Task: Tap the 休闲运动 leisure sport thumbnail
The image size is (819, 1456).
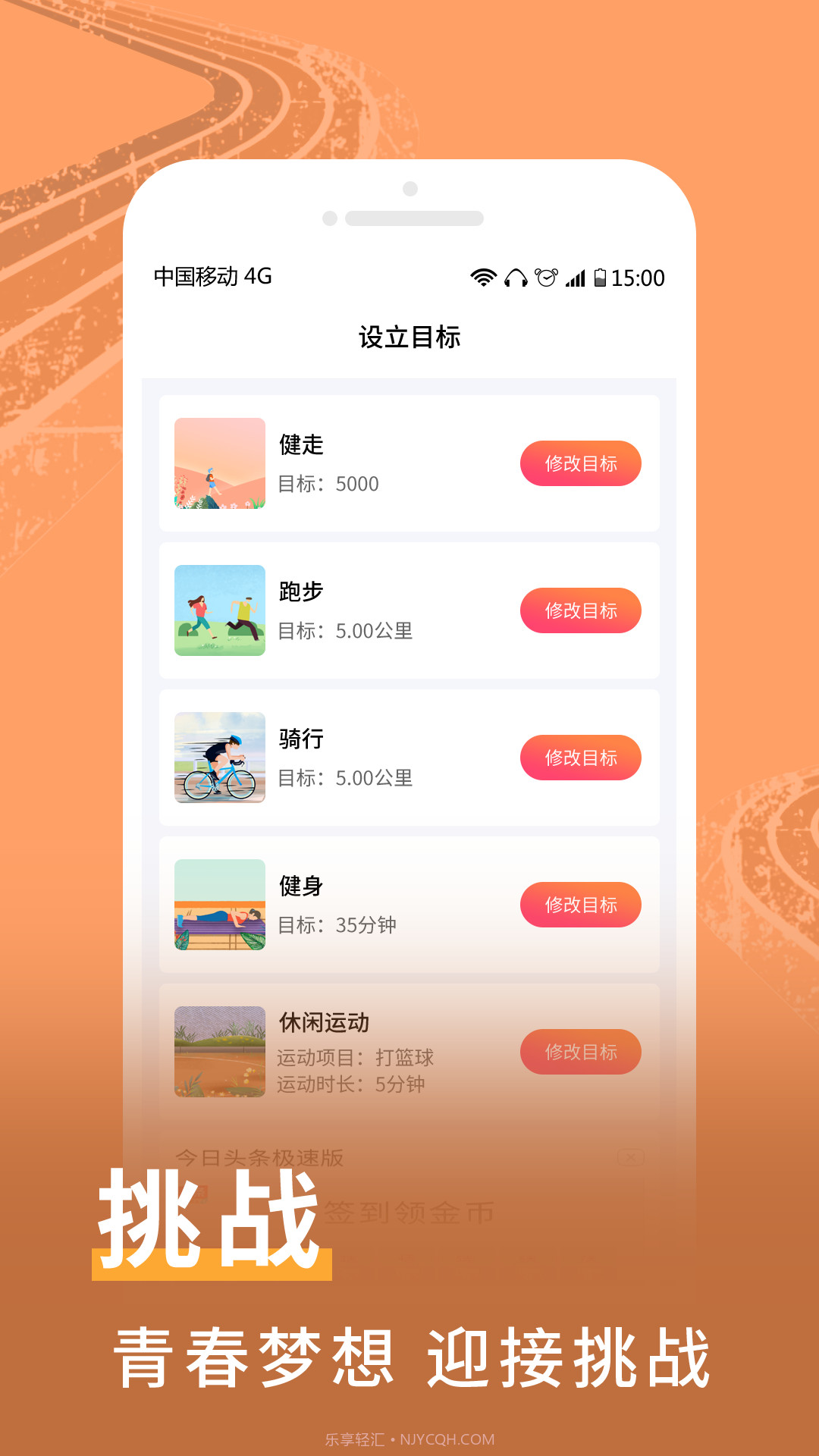Action: click(219, 1052)
